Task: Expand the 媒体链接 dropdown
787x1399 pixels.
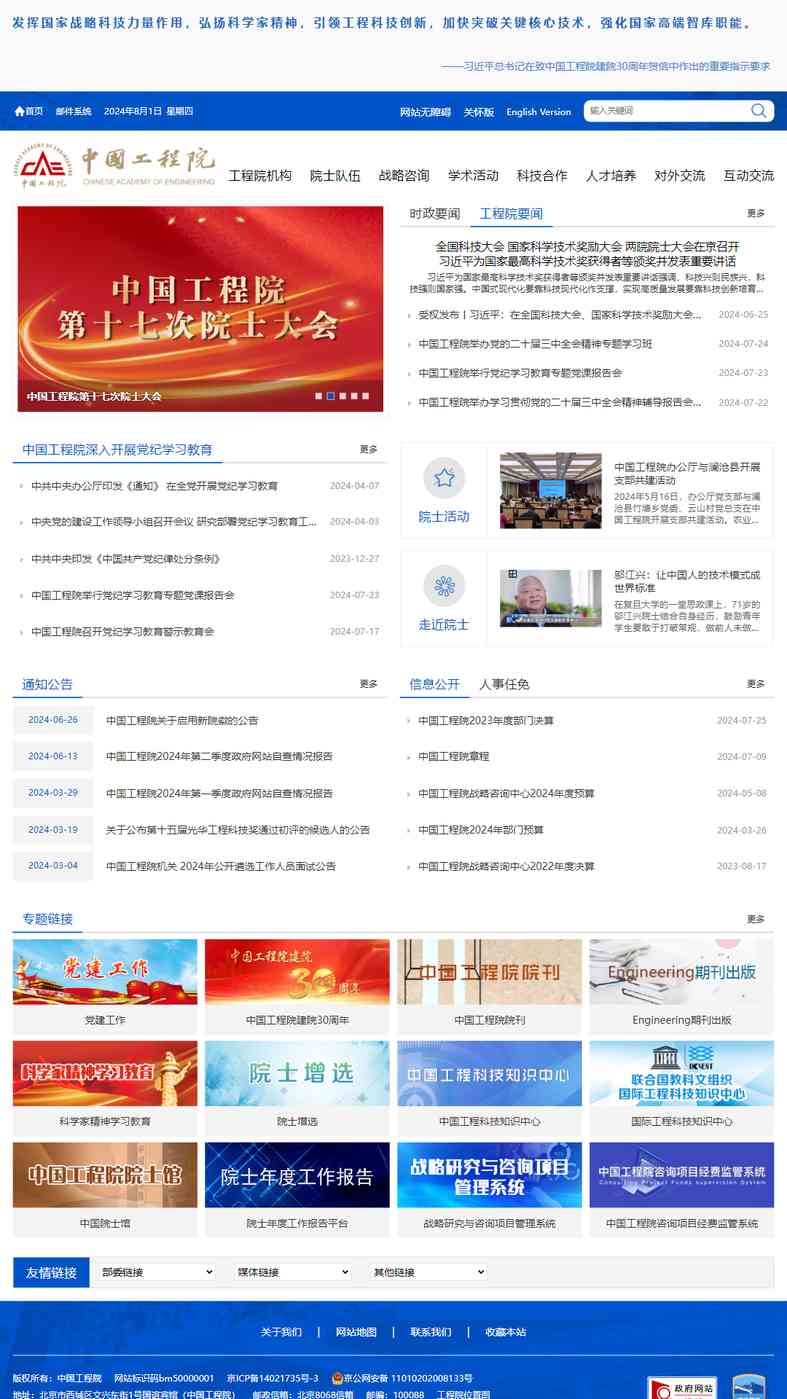Action: pos(293,1272)
